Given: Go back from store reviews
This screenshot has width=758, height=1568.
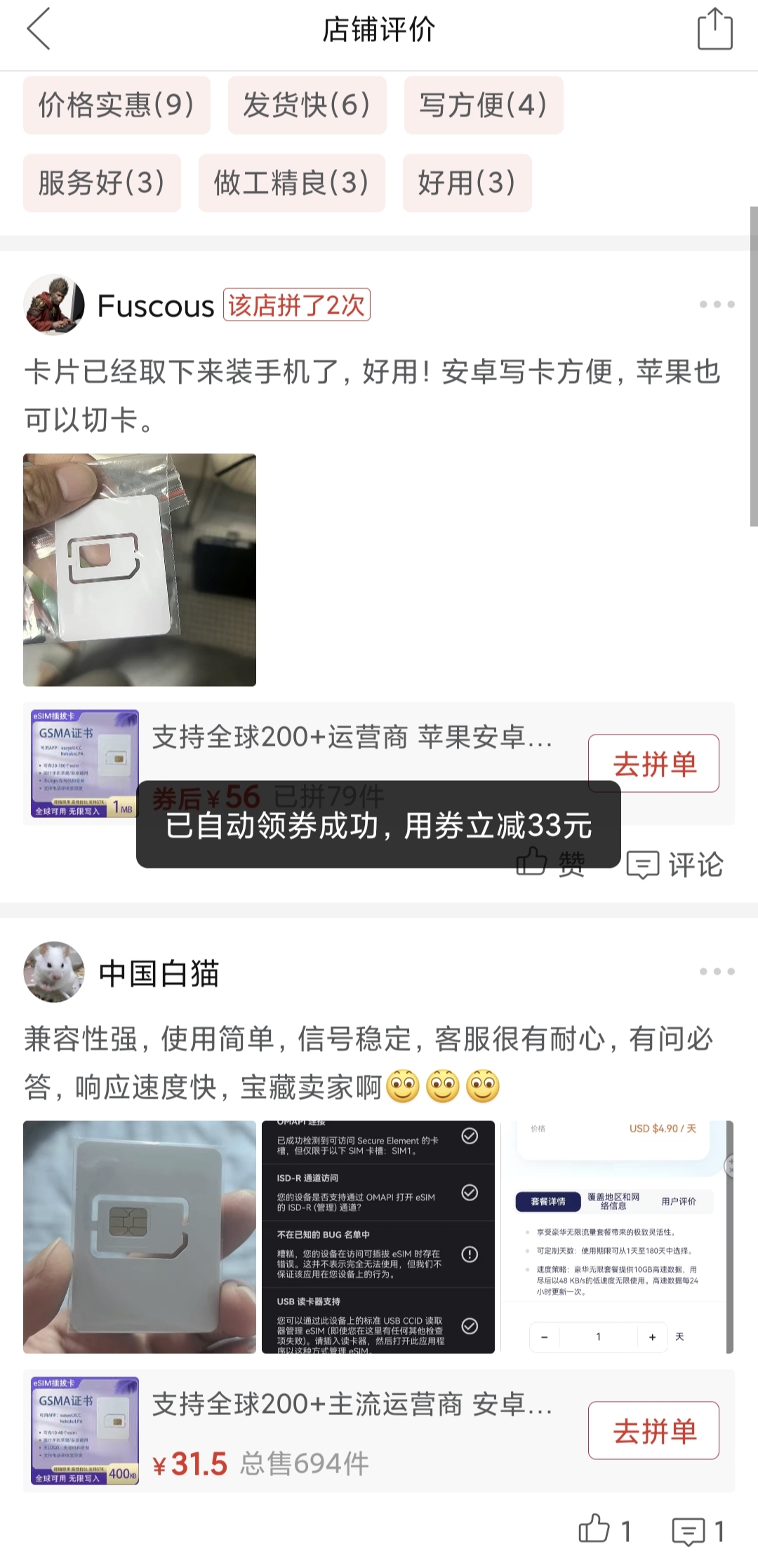Looking at the screenshot, I should pos(39,29).
